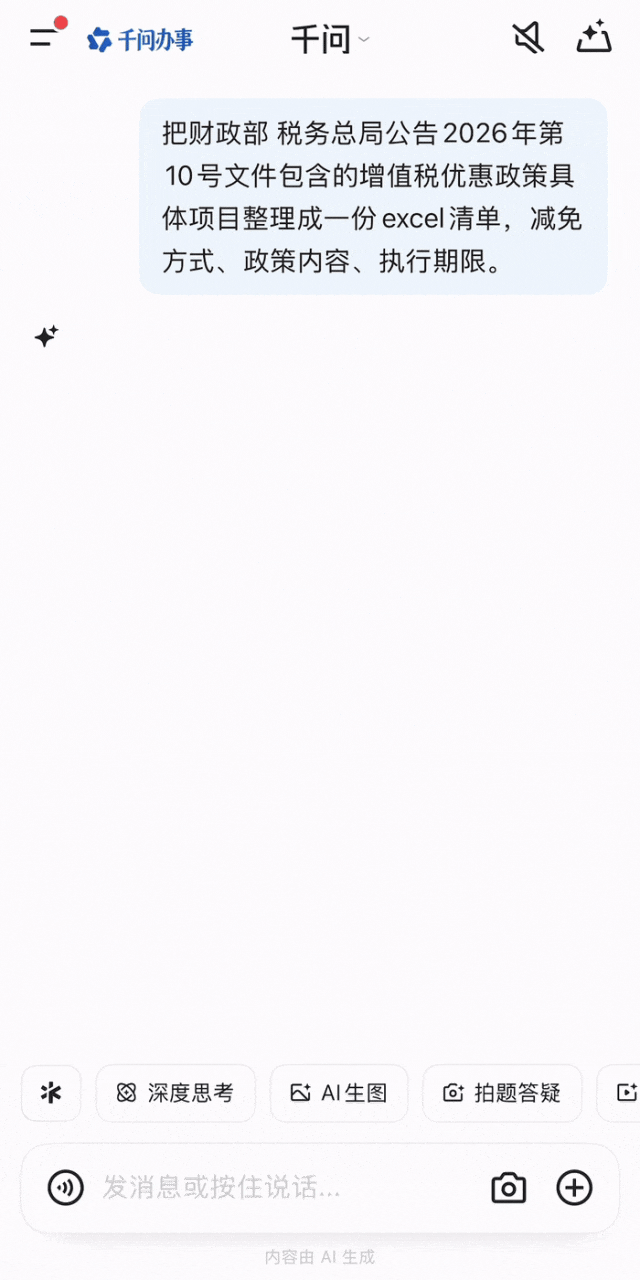
Task: Start a new chat
Action: [593, 39]
